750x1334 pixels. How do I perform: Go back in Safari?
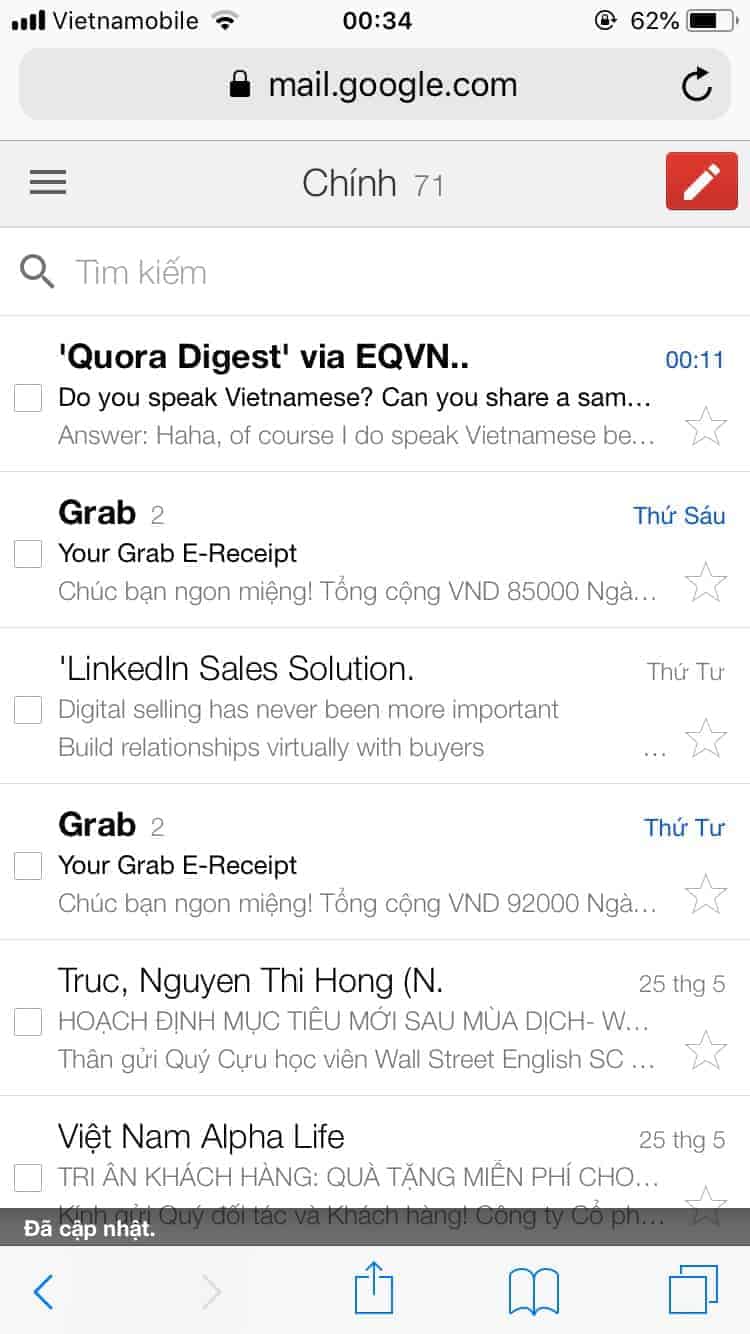pos(43,1292)
